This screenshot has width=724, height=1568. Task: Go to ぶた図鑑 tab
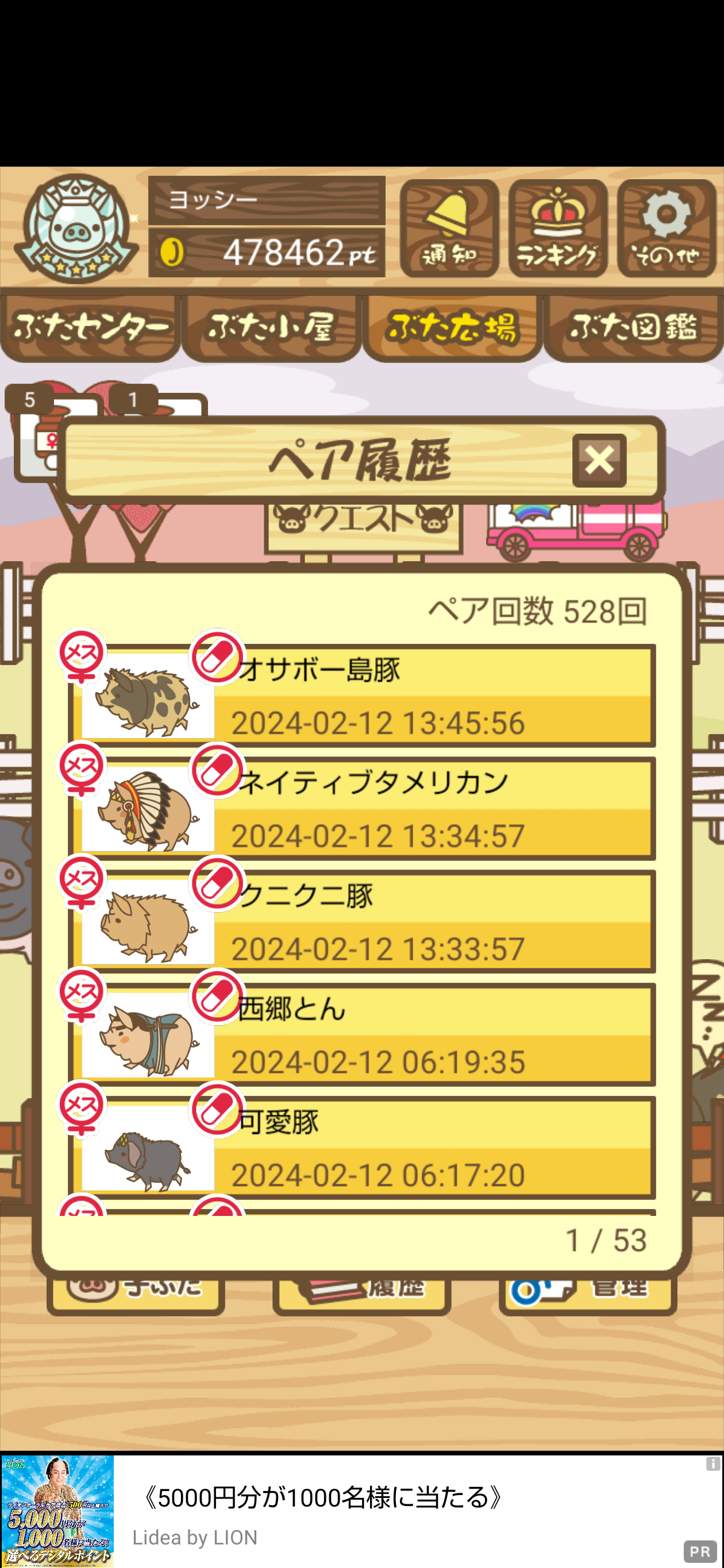pos(633,328)
